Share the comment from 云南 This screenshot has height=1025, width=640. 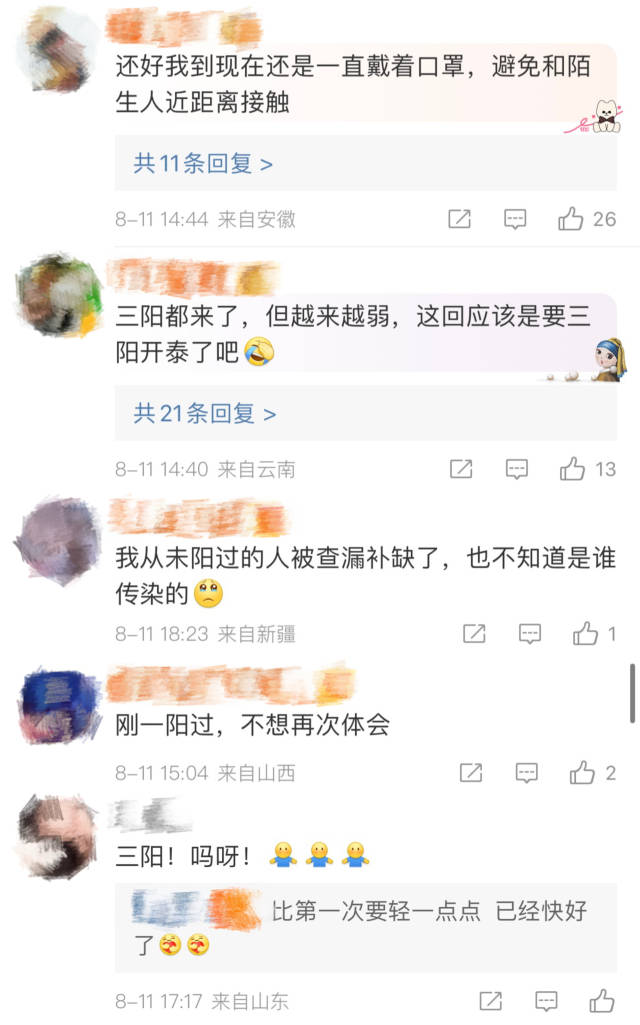(x=460, y=468)
